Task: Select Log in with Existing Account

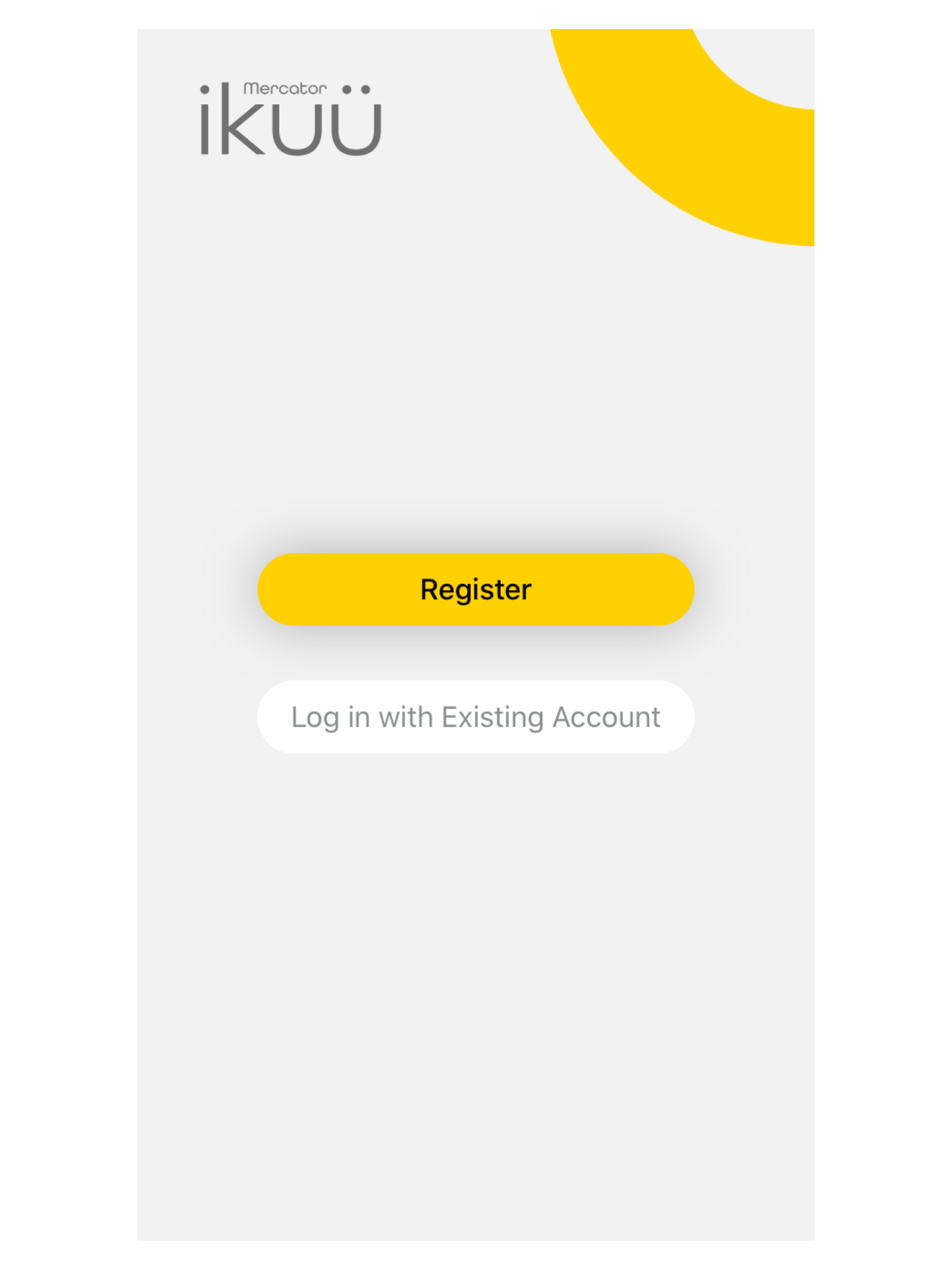Action: click(x=475, y=717)
